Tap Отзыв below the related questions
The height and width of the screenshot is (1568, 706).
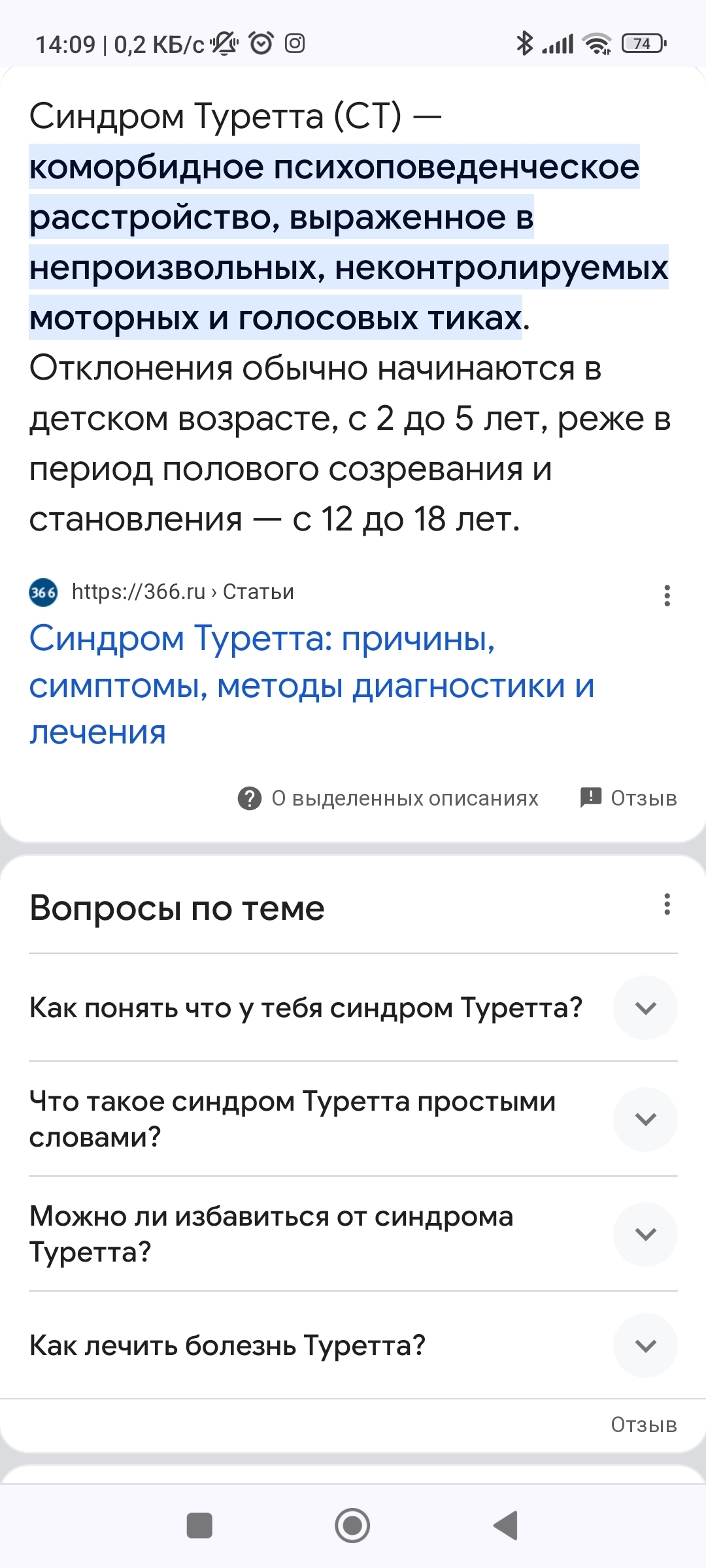pyautogui.click(x=643, y=1425)
